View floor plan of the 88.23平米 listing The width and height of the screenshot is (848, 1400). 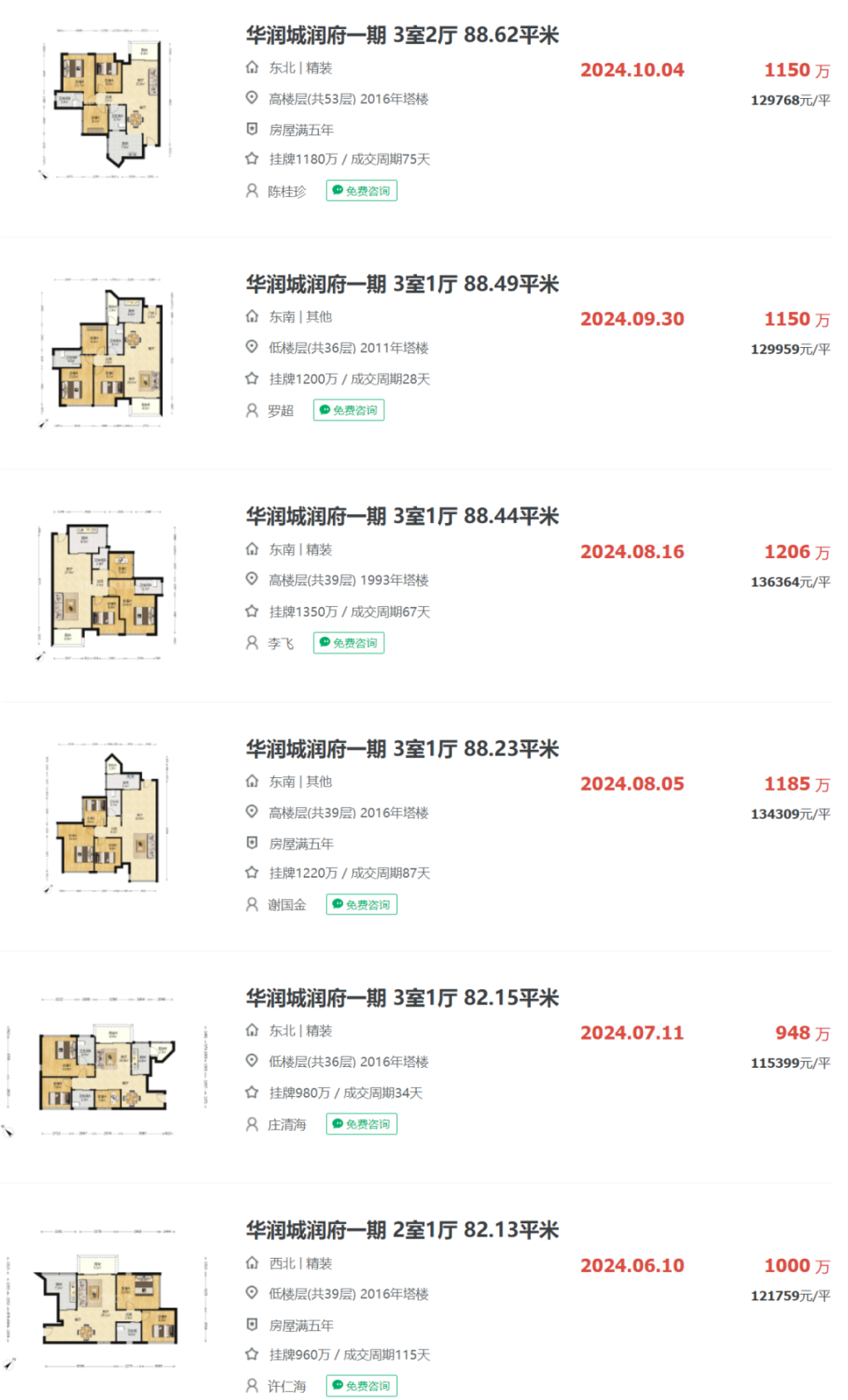pyautogui.click(x=106, y=819)
